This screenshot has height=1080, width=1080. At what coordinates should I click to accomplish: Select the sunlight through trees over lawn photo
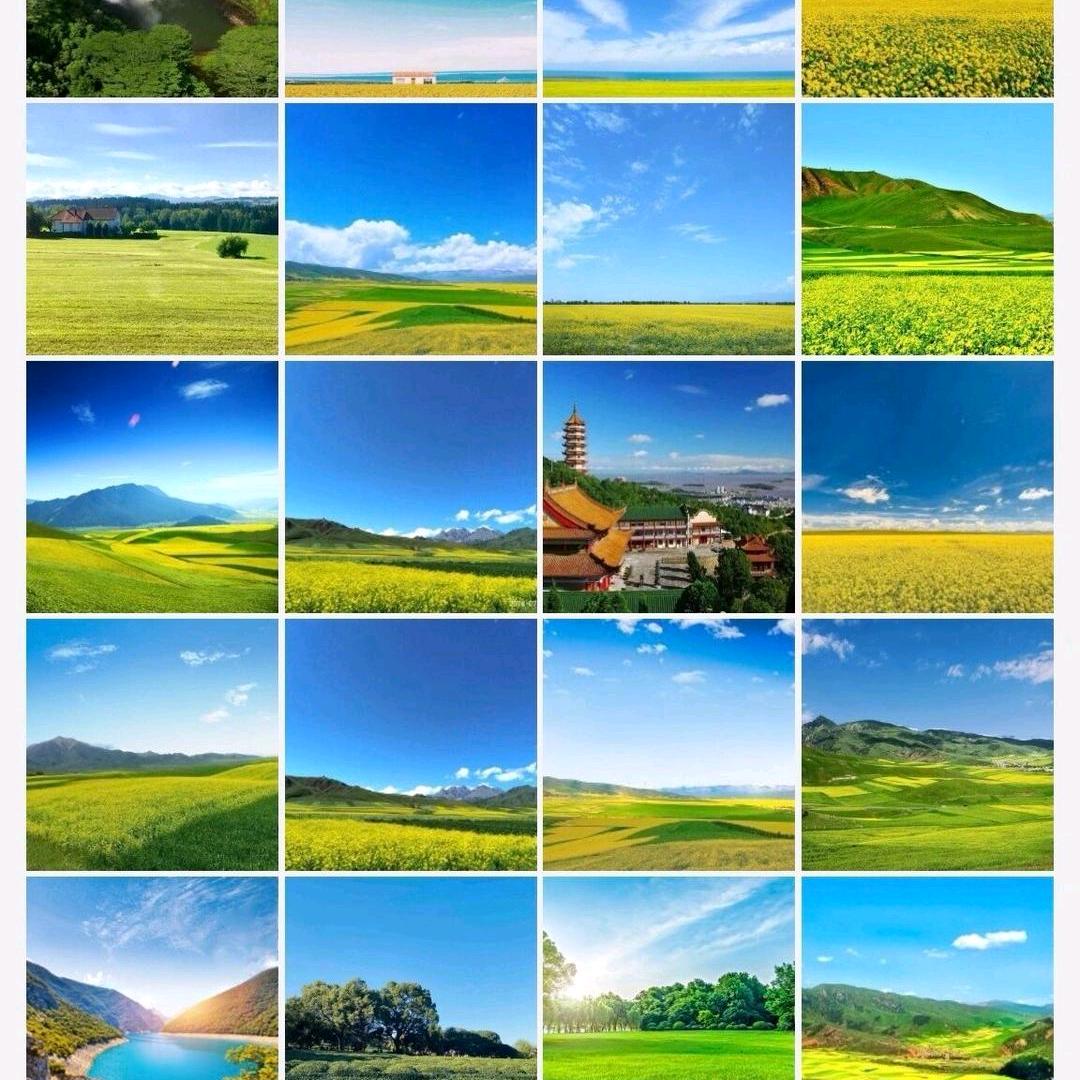(669, 977)
